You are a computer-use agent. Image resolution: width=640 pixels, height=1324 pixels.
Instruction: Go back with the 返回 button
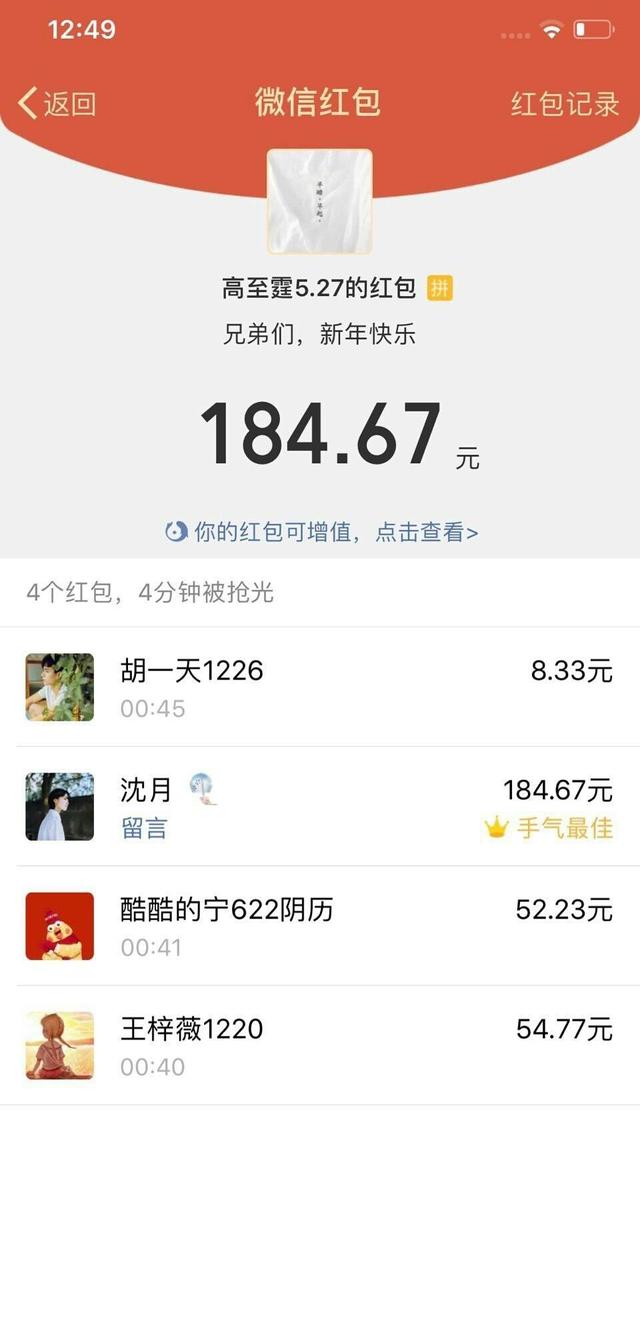tap(57, 103)
